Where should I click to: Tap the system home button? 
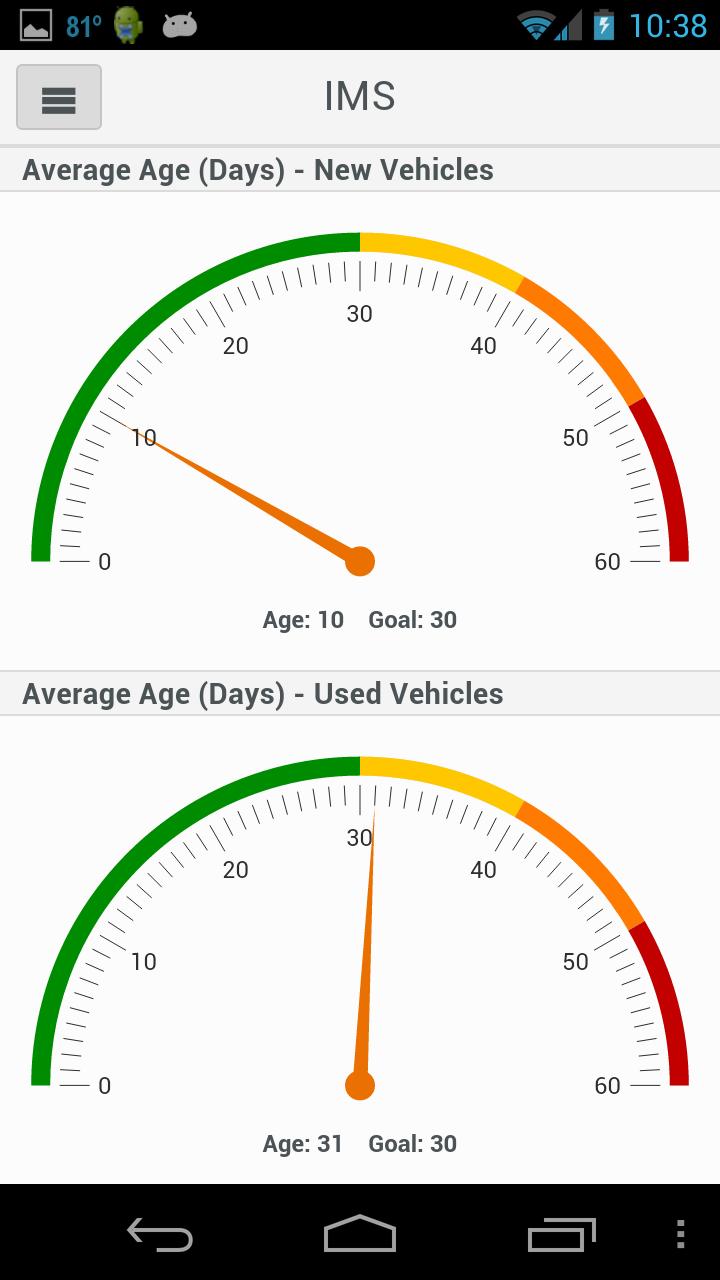[x=360, y=1234]
